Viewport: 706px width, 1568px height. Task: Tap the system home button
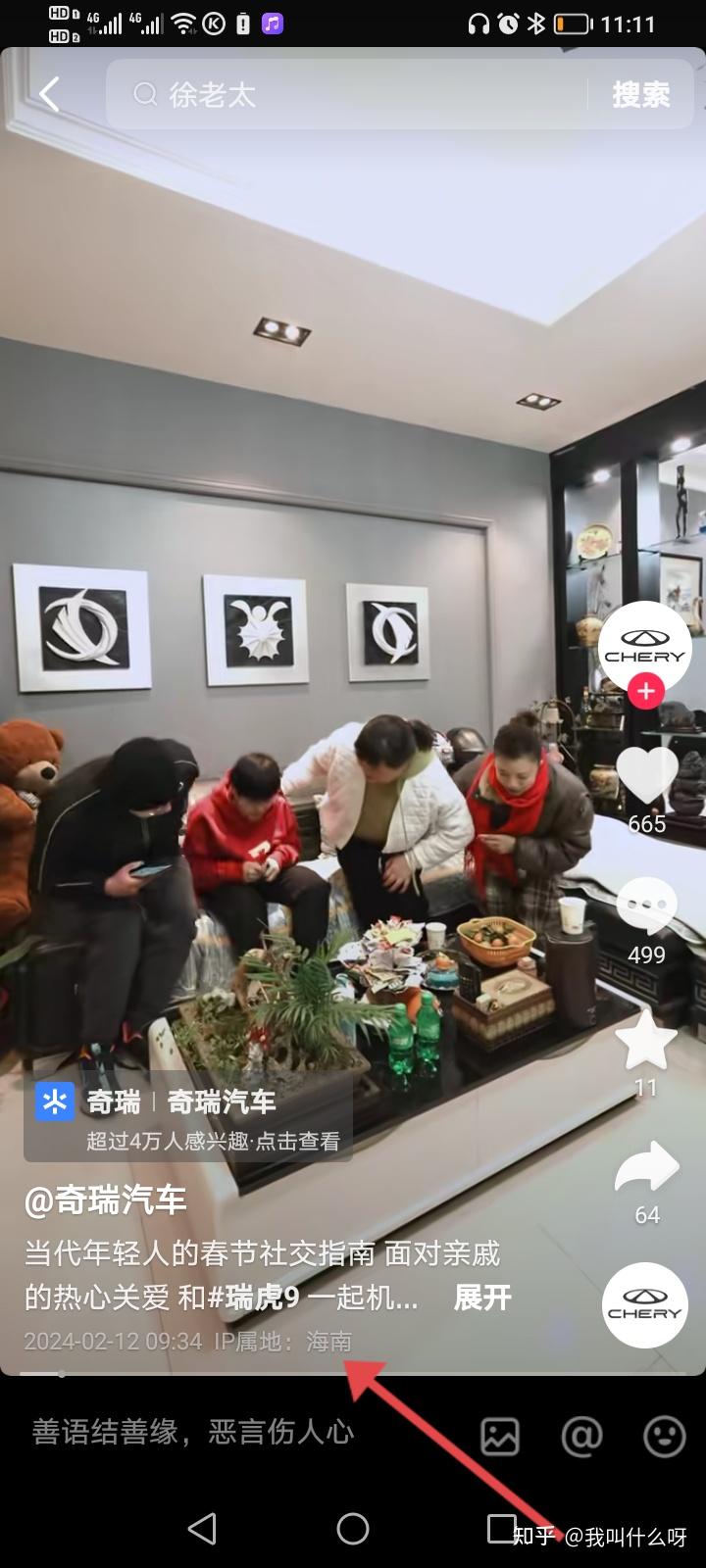pos(353,1528)
